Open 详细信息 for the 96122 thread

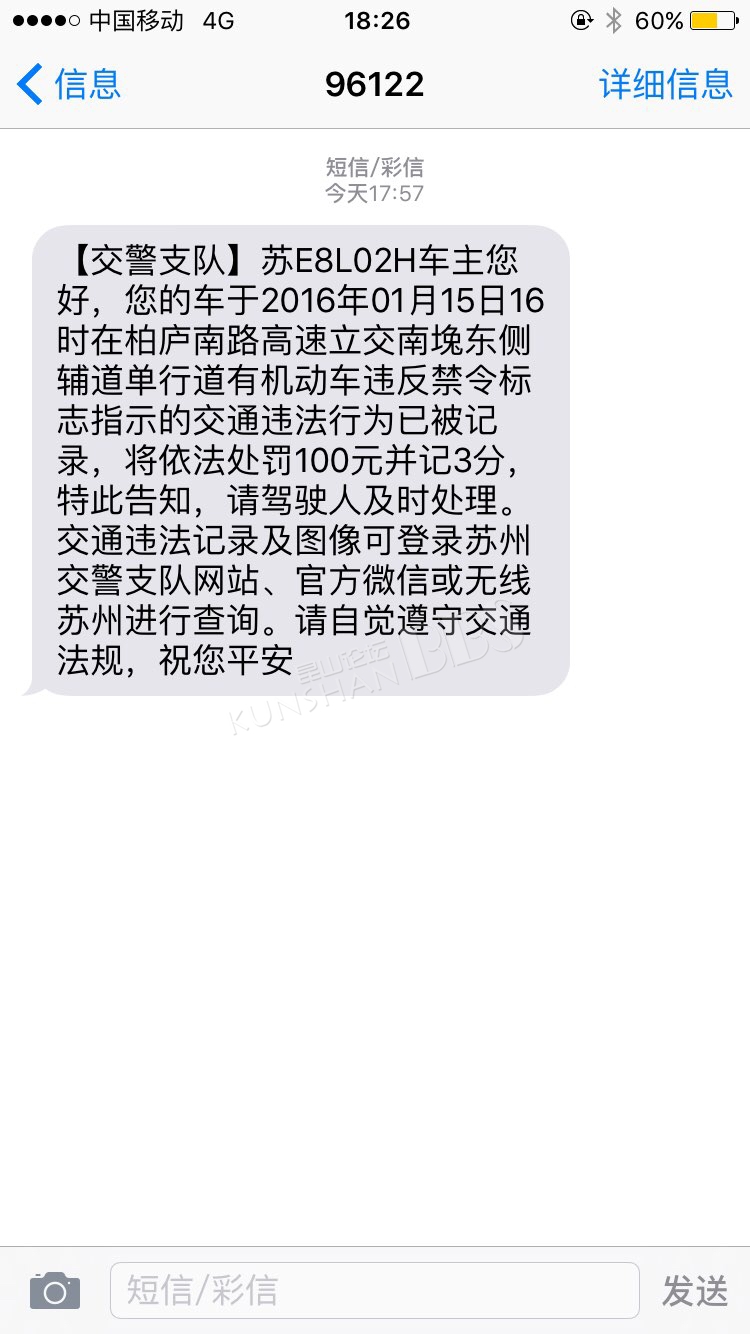pyautogui.click(x=665, y=84)
